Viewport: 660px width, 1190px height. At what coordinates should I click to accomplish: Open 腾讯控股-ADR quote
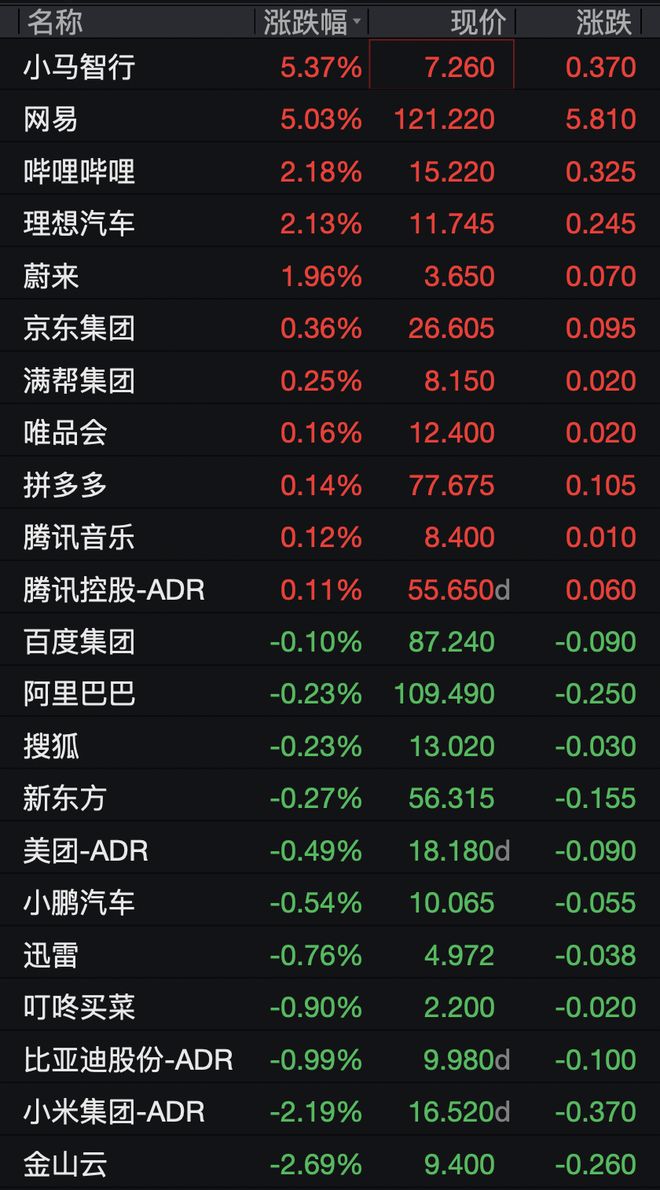(x=330, y=589)
